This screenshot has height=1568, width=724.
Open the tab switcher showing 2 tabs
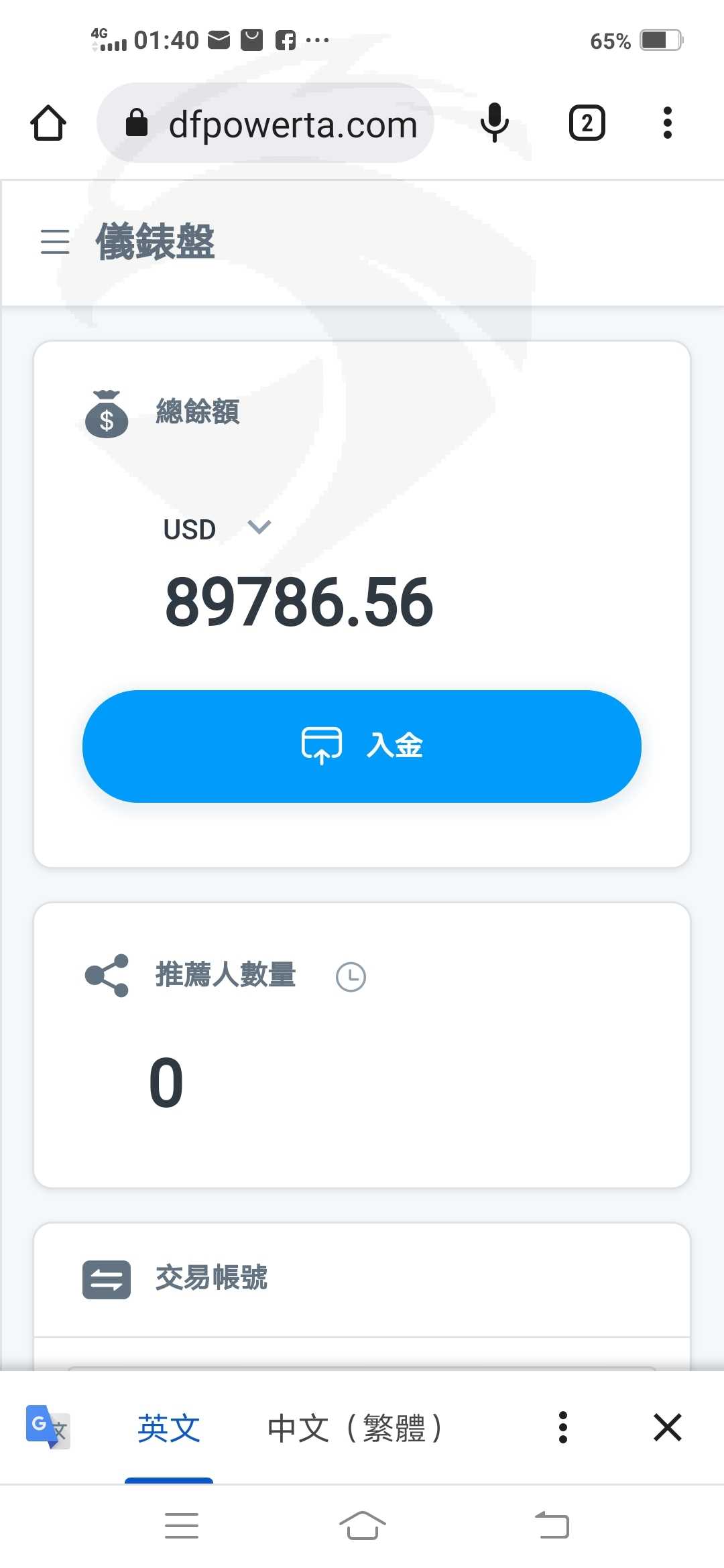(x=587, y=123)
